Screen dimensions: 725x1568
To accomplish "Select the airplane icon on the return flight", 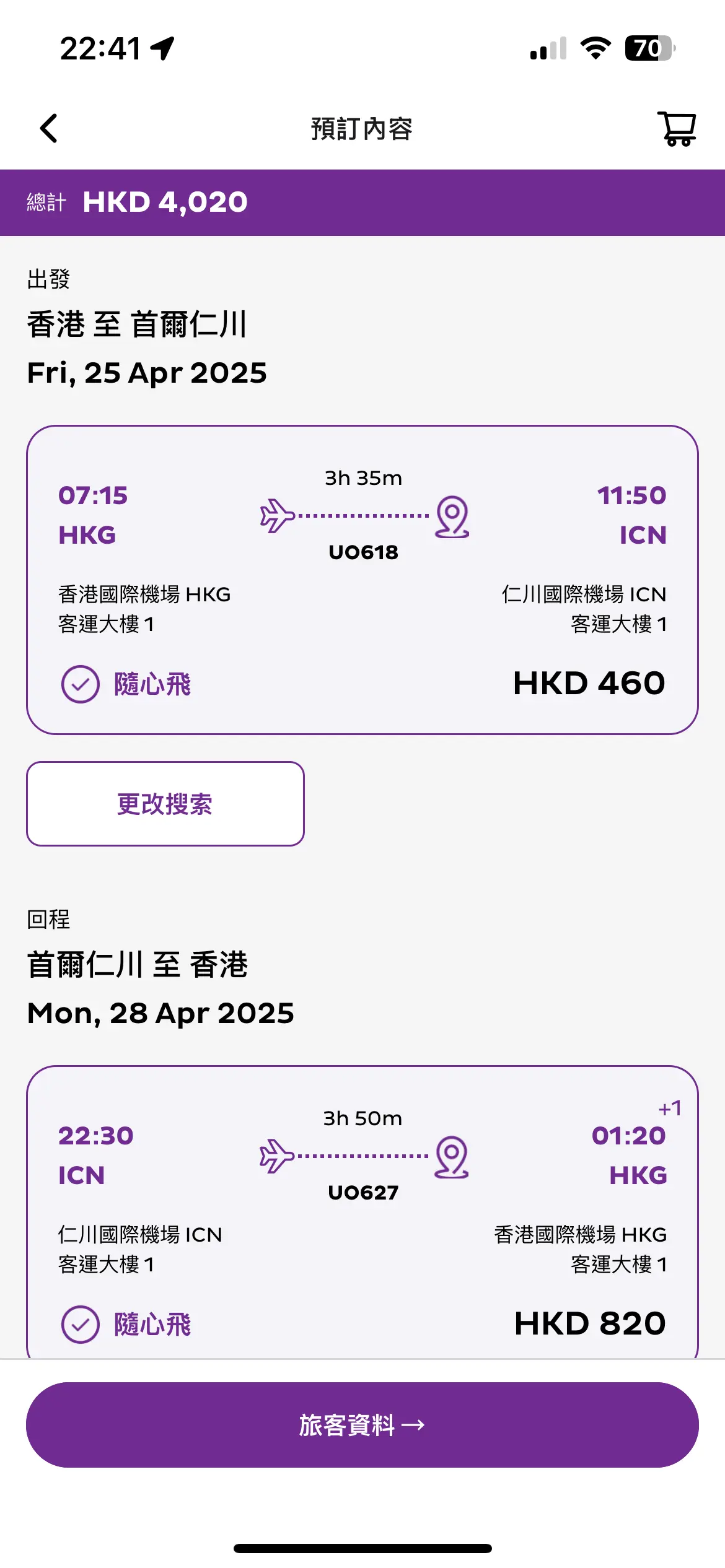I will coord(278,1154).
